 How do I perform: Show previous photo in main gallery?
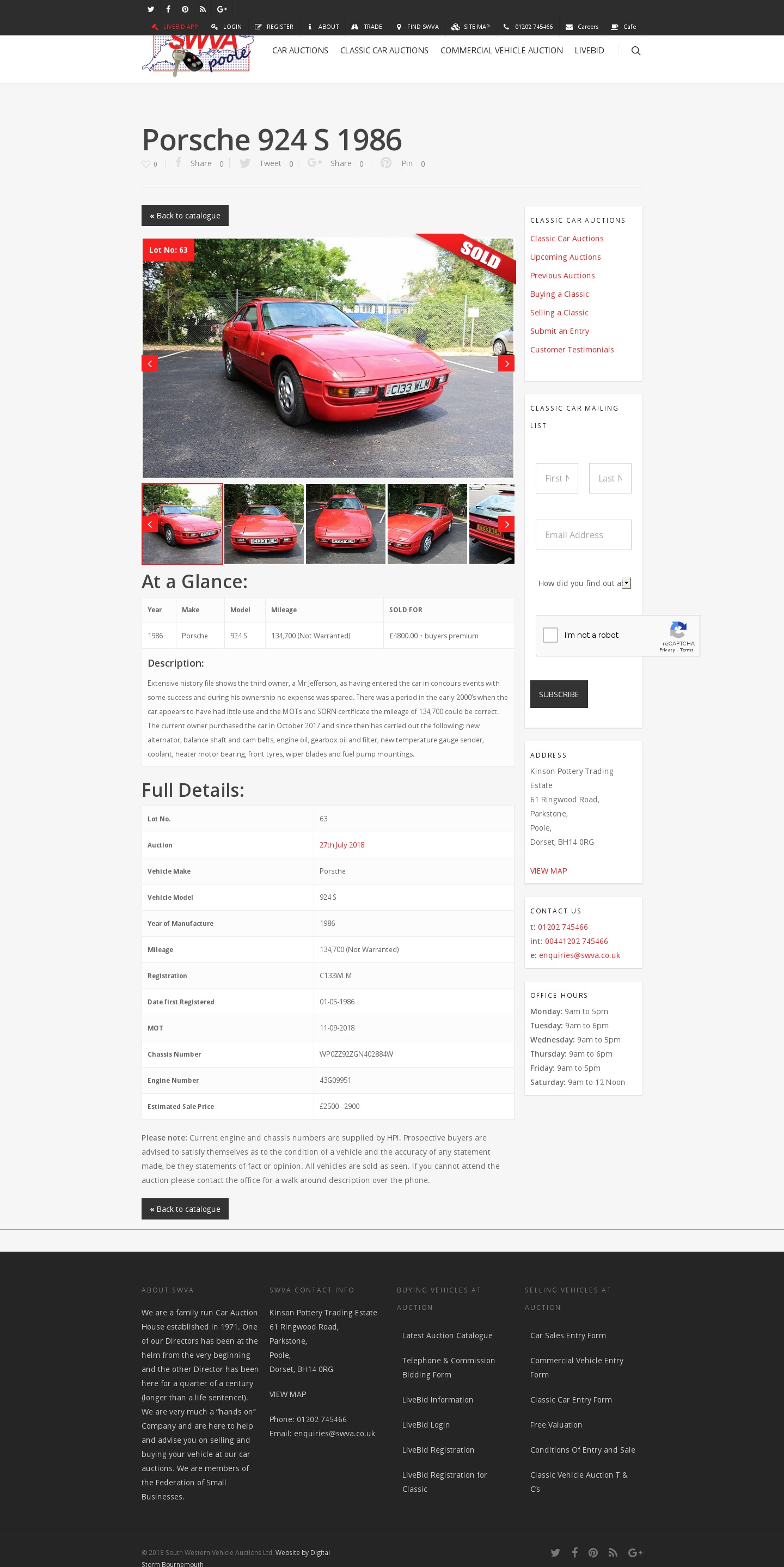point(150,363)
